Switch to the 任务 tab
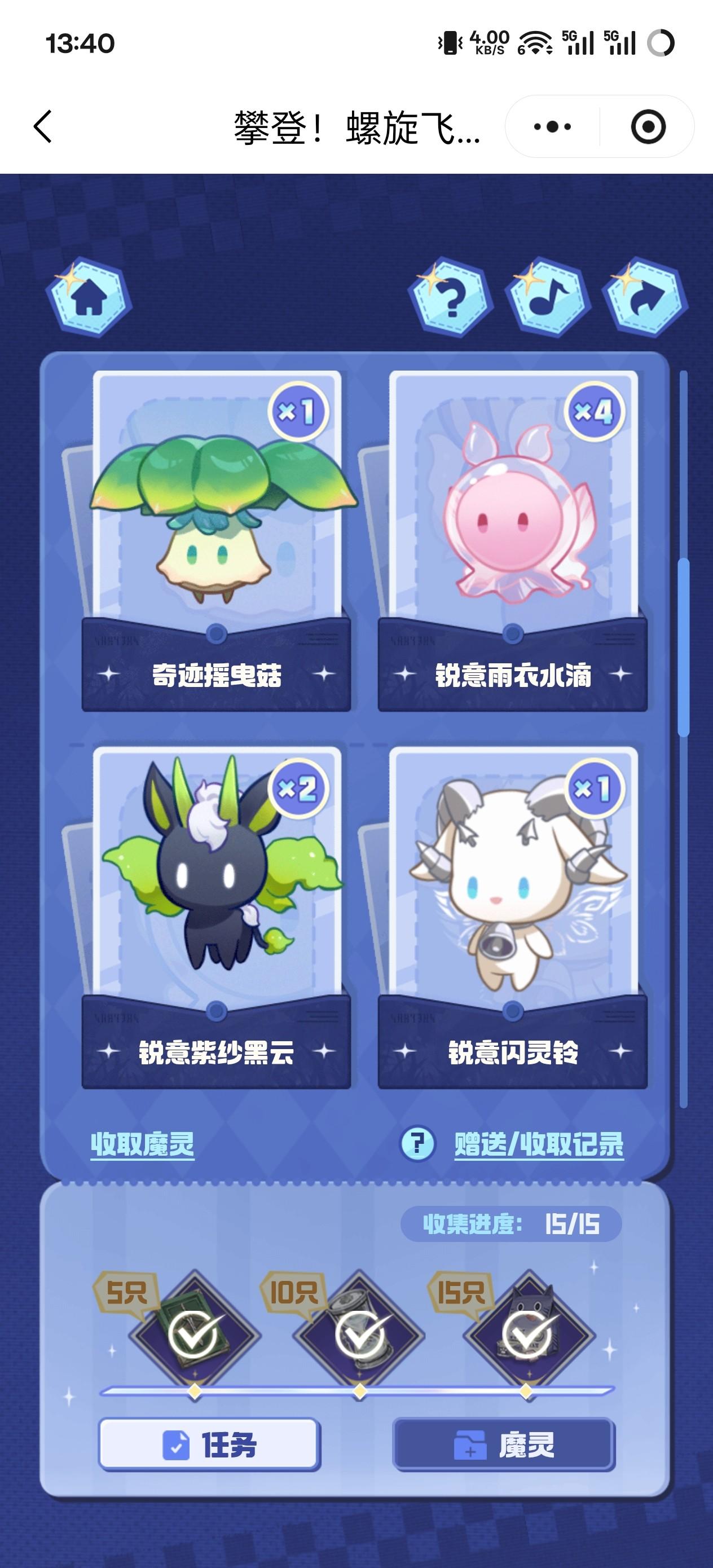The image size is (713, 1568). (209, 1444)
